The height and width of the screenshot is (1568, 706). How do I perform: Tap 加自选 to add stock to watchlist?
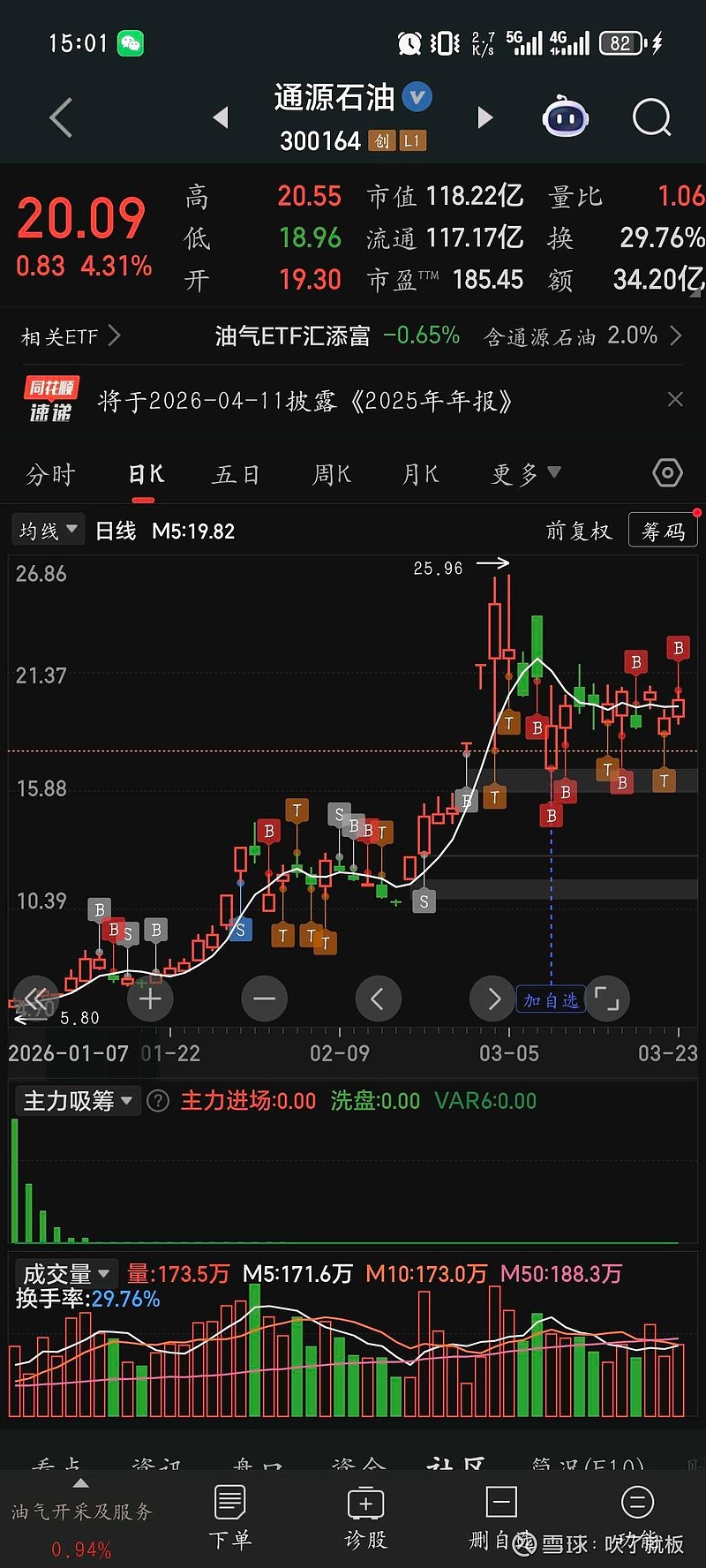point(551,999)
